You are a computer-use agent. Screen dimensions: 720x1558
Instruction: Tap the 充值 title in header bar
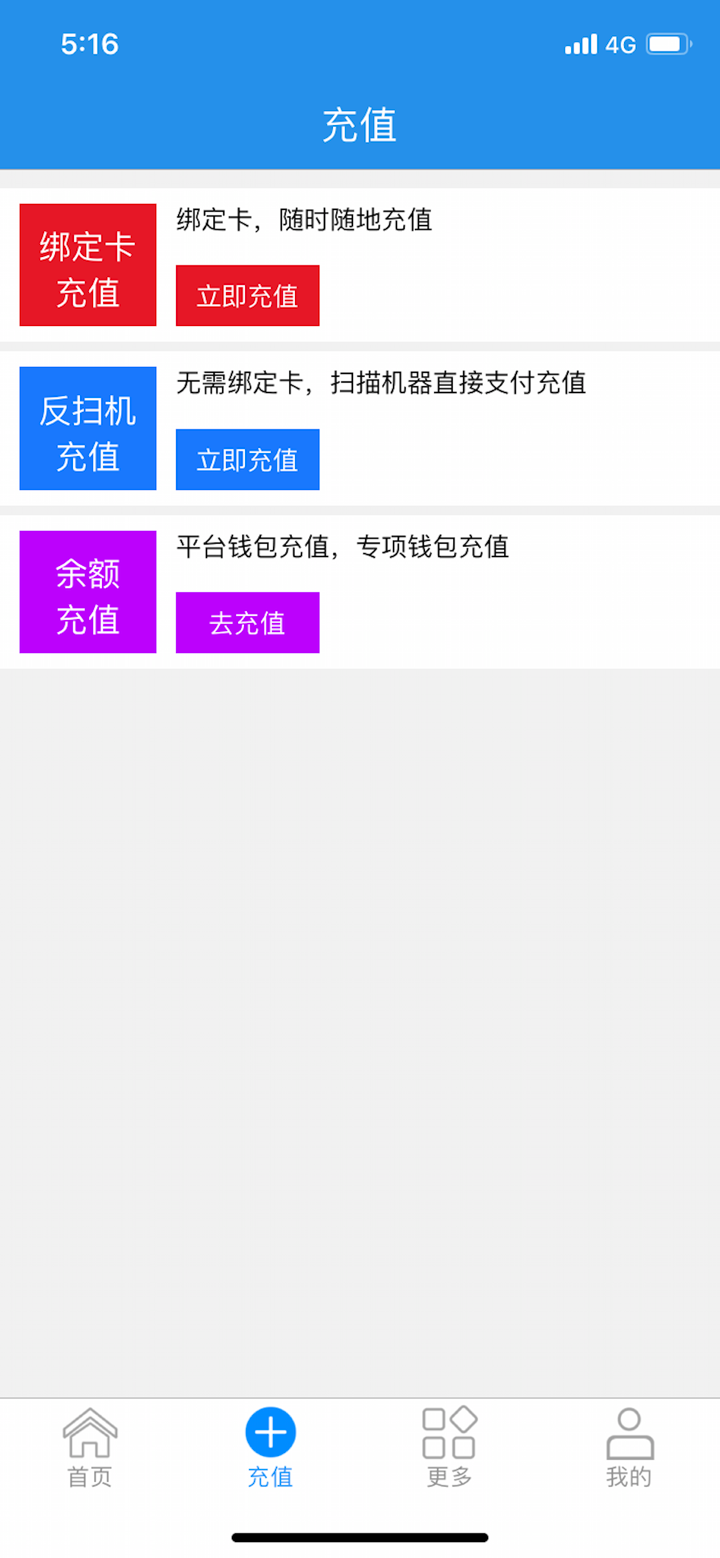coord(360,125)
